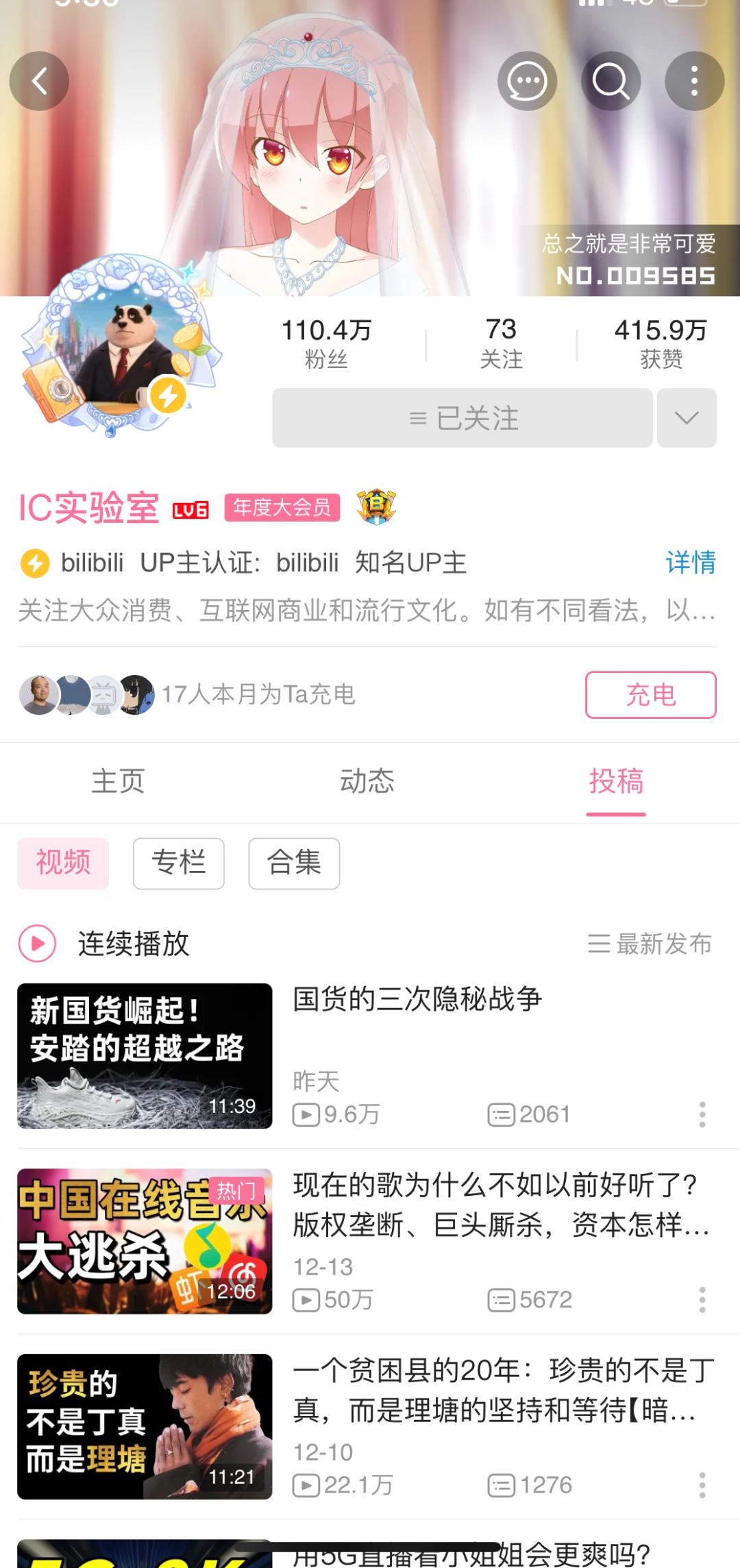Expand the dropdown next to 已关注

[687, 418]
